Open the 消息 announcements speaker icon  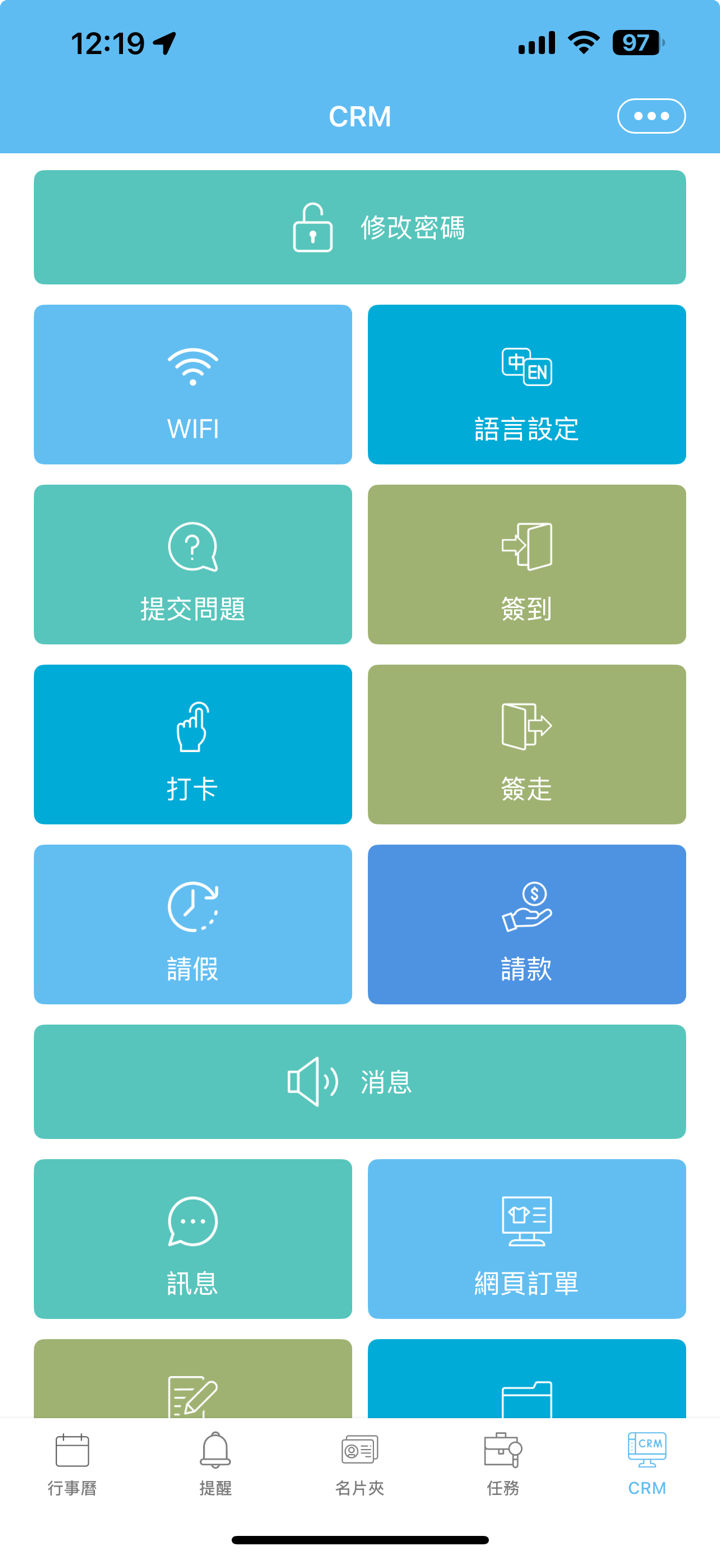(313, 1081)
